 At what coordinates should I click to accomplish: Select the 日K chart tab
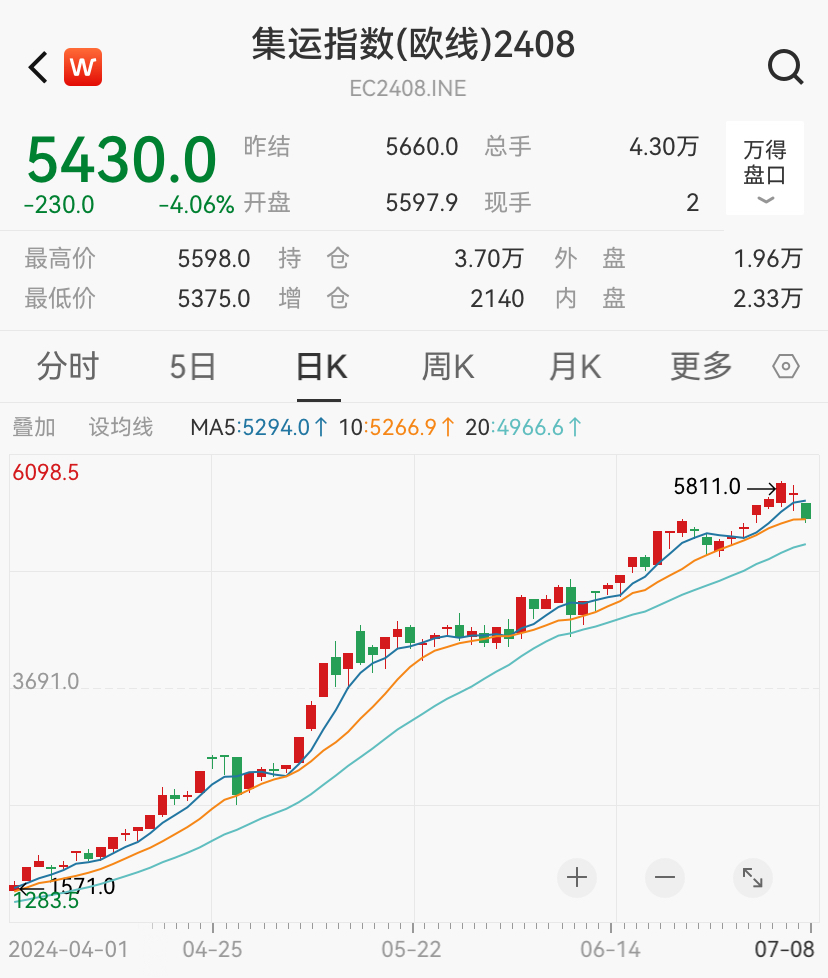click(x=321, y=367)
